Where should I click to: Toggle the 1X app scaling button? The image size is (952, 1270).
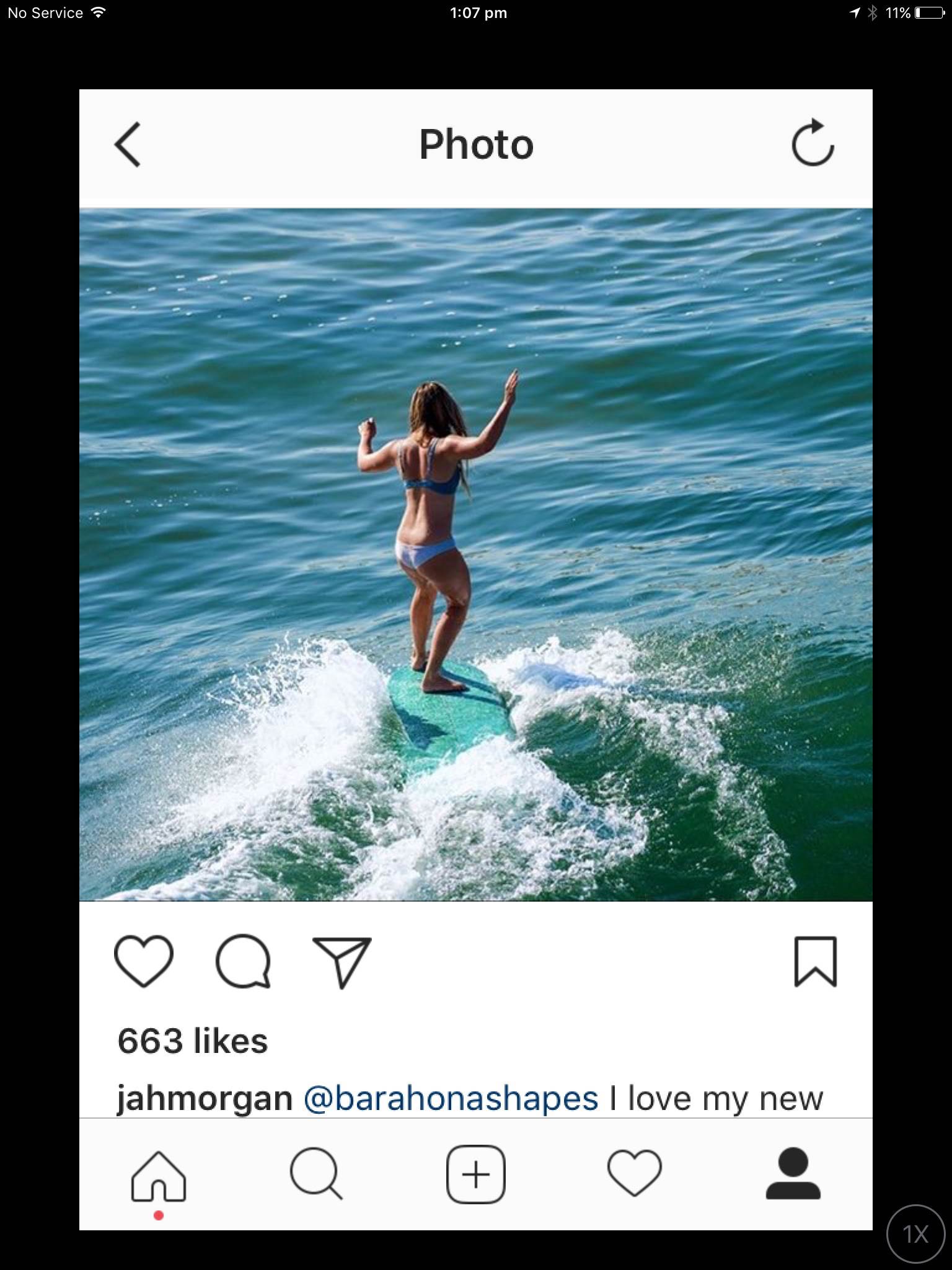point(915,1234)
